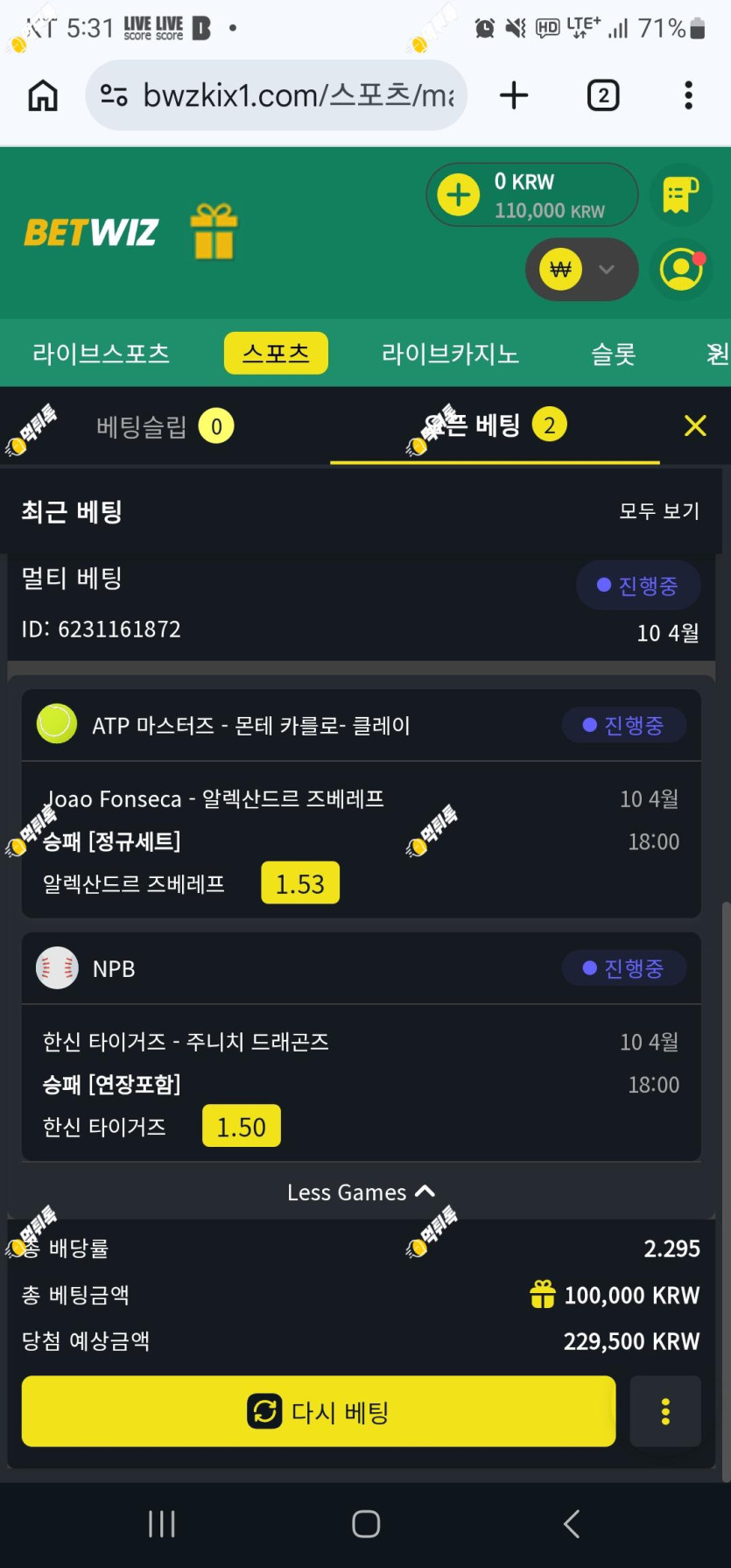This screenshot has height=1568, width=731.
Task: Tap the yellow plus deposit button
Action: (459, 194)
